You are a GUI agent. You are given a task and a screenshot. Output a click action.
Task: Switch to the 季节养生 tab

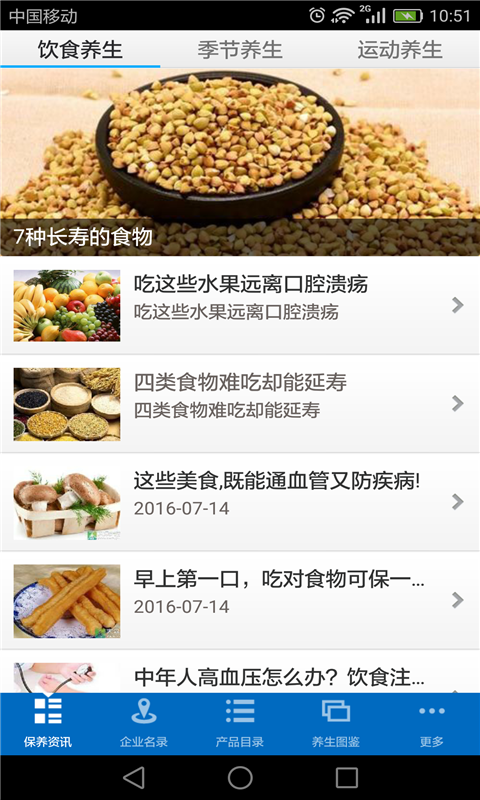click(x=240, y=50)
